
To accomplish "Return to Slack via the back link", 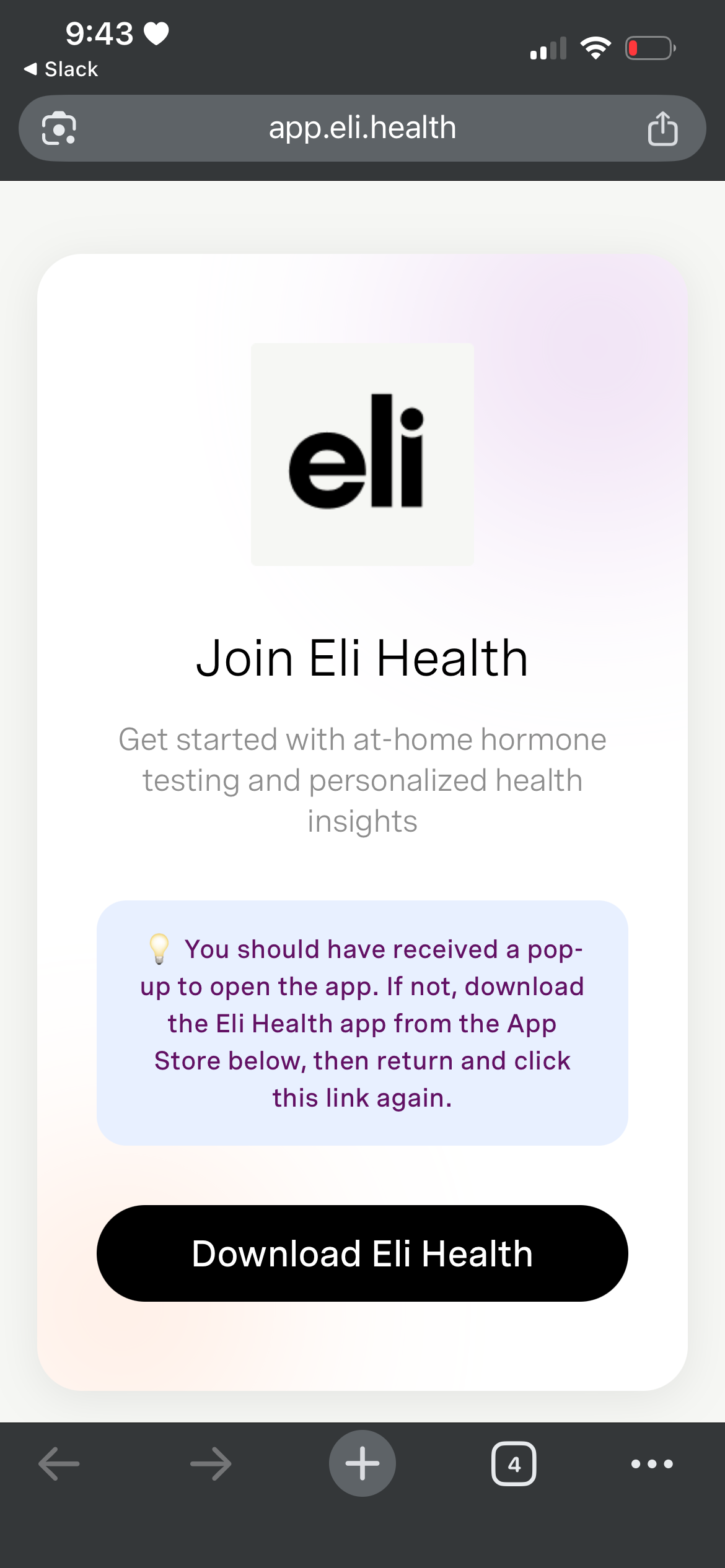I will [61, 69].
